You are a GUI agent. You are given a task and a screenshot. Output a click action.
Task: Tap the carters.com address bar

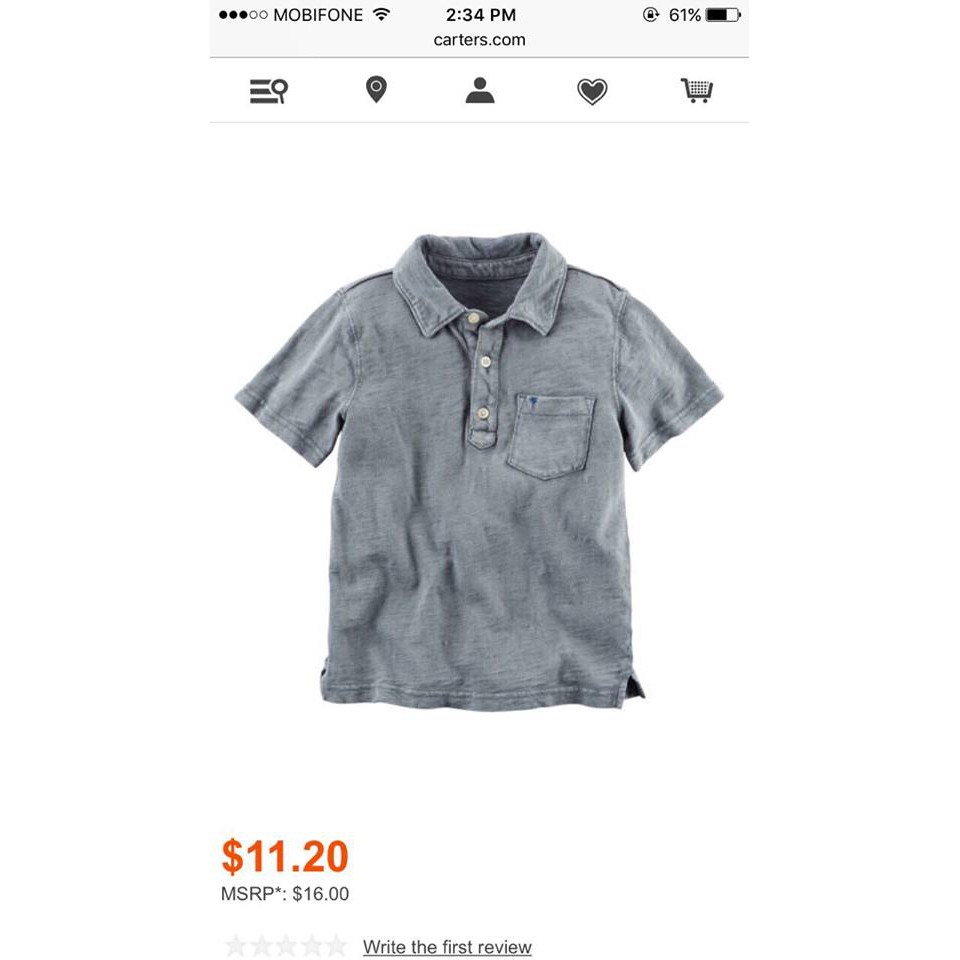(x=479, y=40)
